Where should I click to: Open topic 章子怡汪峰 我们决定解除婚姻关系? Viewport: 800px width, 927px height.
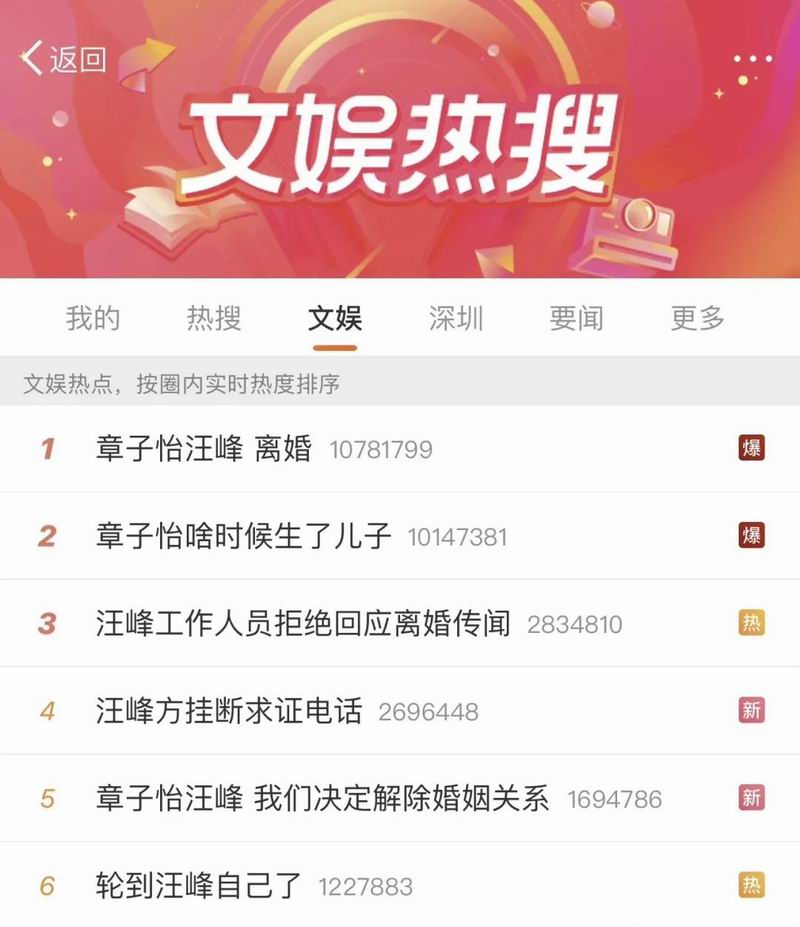pos(323,798)
